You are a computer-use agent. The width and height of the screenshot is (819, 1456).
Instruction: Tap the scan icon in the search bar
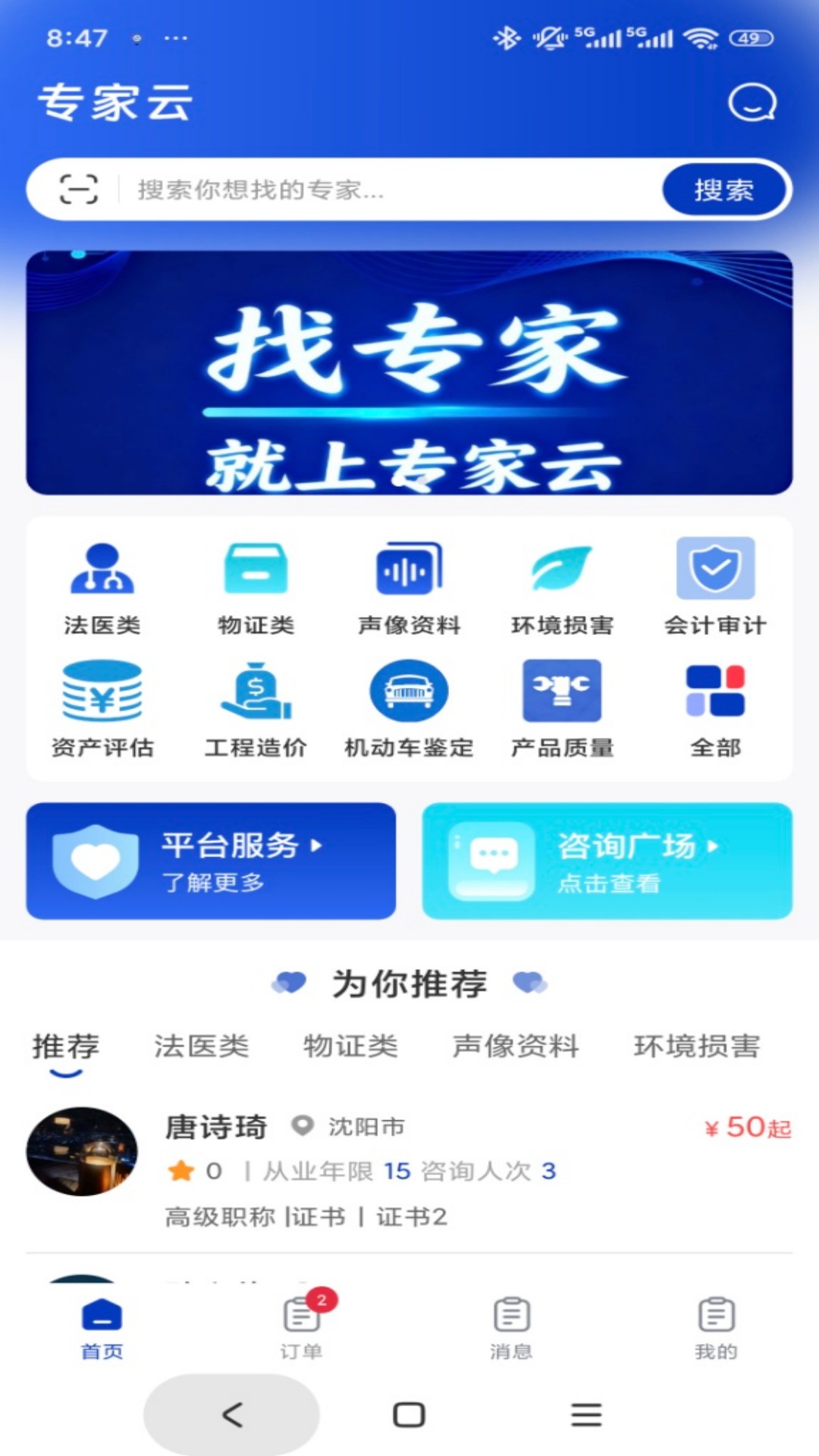point(79,189)
